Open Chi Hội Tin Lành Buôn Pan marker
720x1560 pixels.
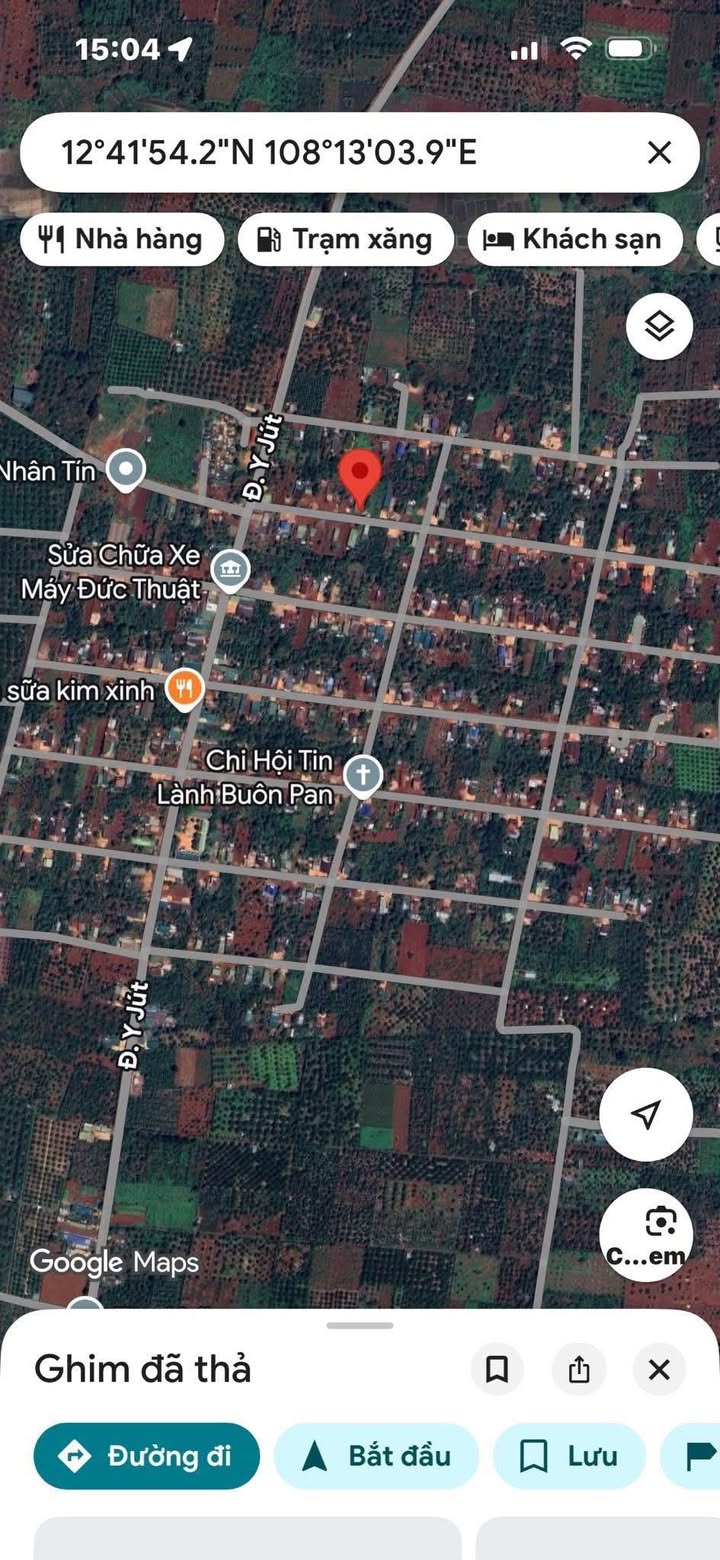pyautogui.click(x=363, y=775)
